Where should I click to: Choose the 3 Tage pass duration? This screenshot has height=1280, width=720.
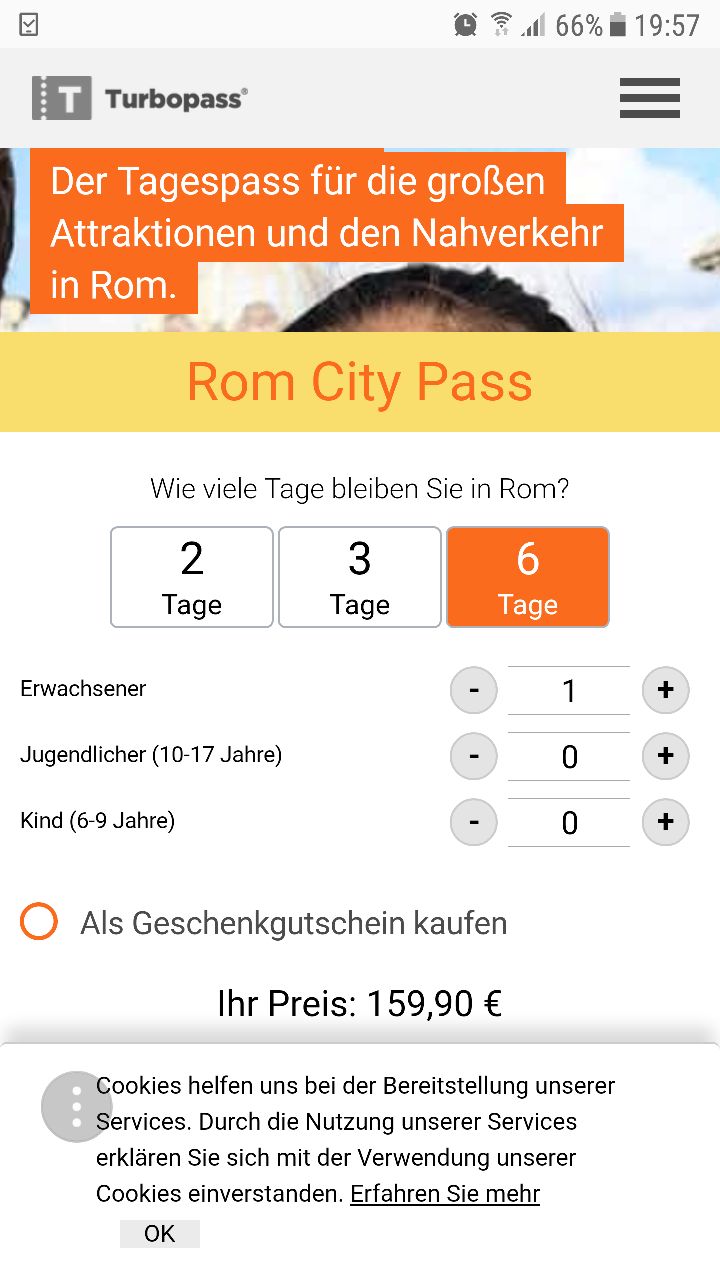pyautogui.click(x=360, y=577)
